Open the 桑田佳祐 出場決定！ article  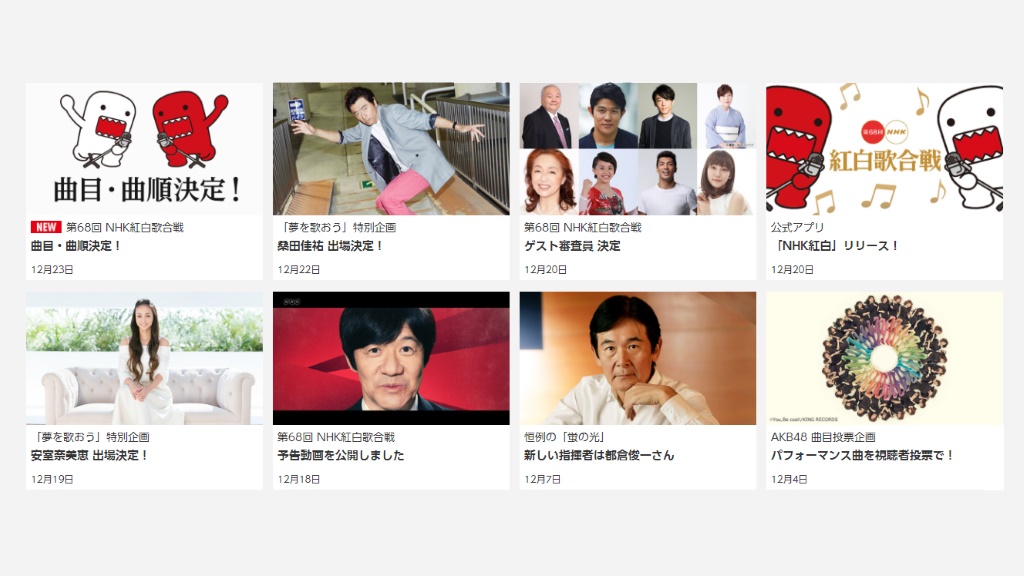390,181
